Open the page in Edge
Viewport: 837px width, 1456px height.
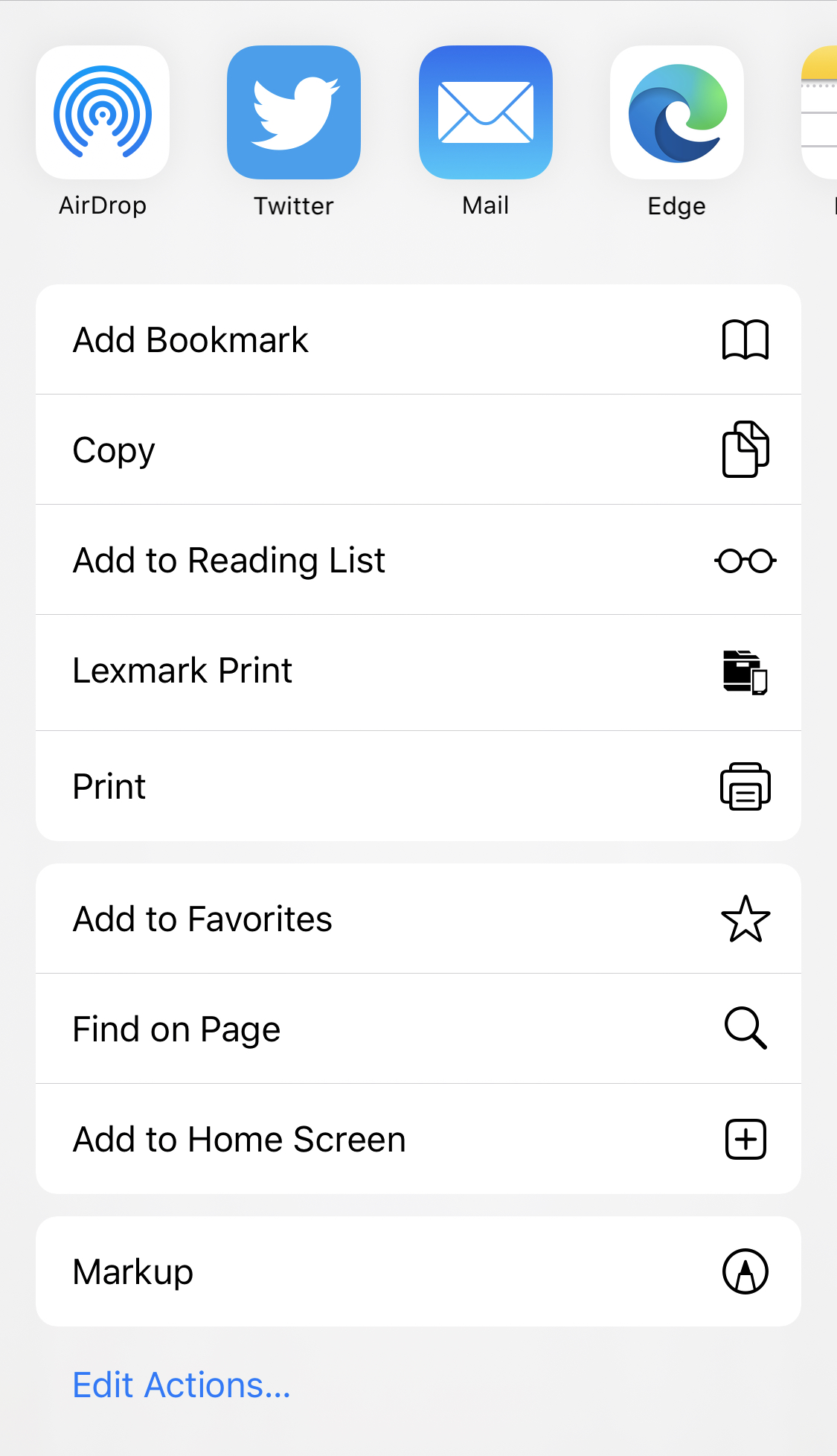676,113
